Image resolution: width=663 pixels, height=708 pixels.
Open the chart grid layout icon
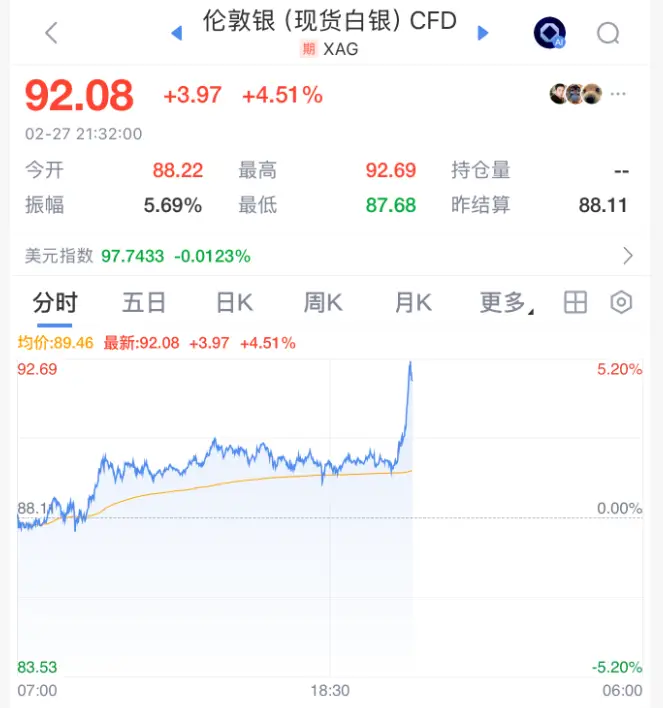tap(575, 303)
